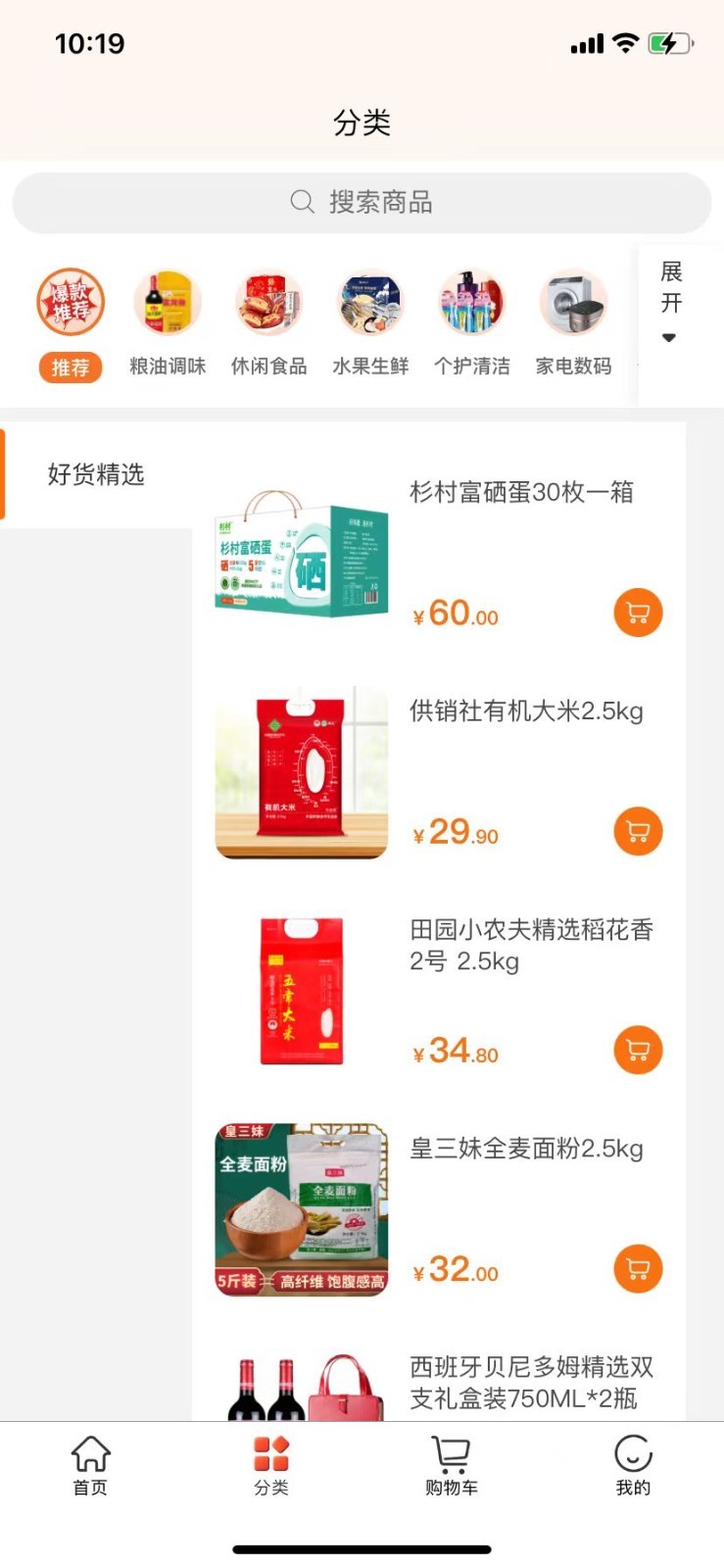Screen dimensions: 724x1568
Task: Open the 爆款推荐 category icon
Action: [70, 302]
